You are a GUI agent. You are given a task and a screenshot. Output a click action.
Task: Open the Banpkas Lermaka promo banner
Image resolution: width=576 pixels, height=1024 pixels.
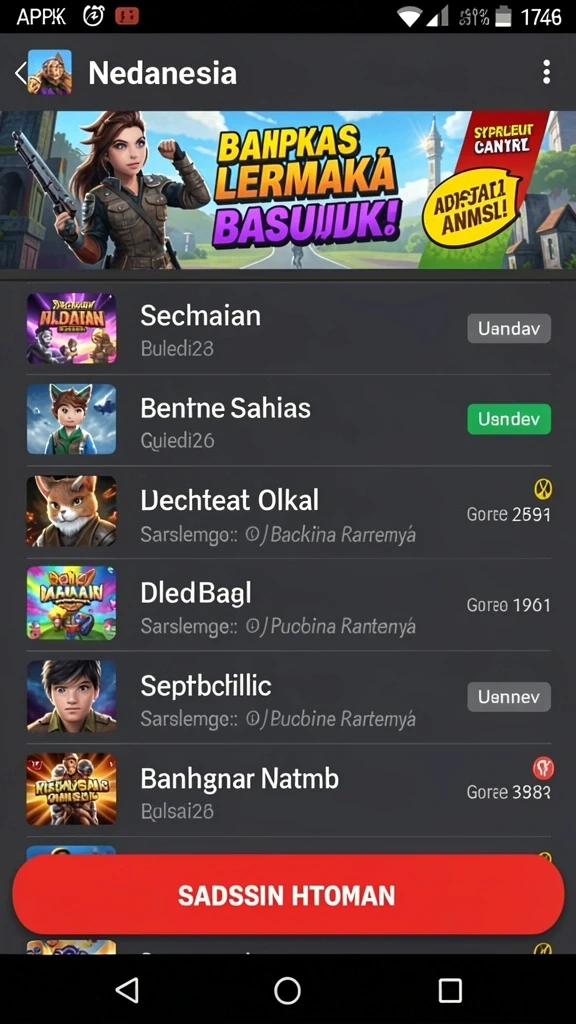(288, 190)
